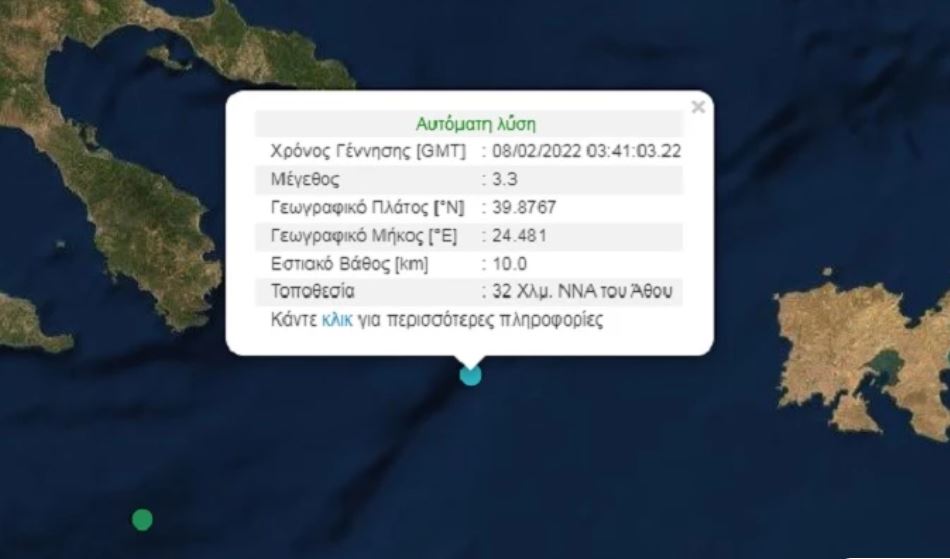Image resolution: width=950 pixels, height=559 pixels.
Task: Tap the blue earthquake marker below the popup
Action: pyautogui.click(x=470, y=375)
